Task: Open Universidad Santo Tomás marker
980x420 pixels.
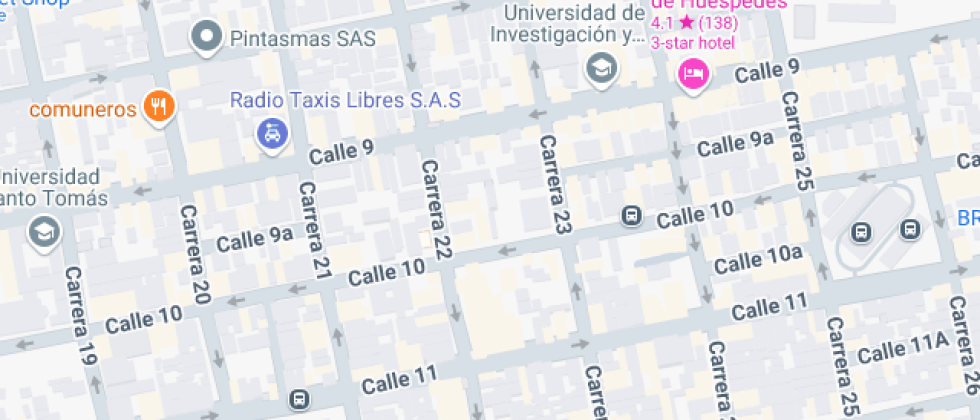Action: (44, 232)
